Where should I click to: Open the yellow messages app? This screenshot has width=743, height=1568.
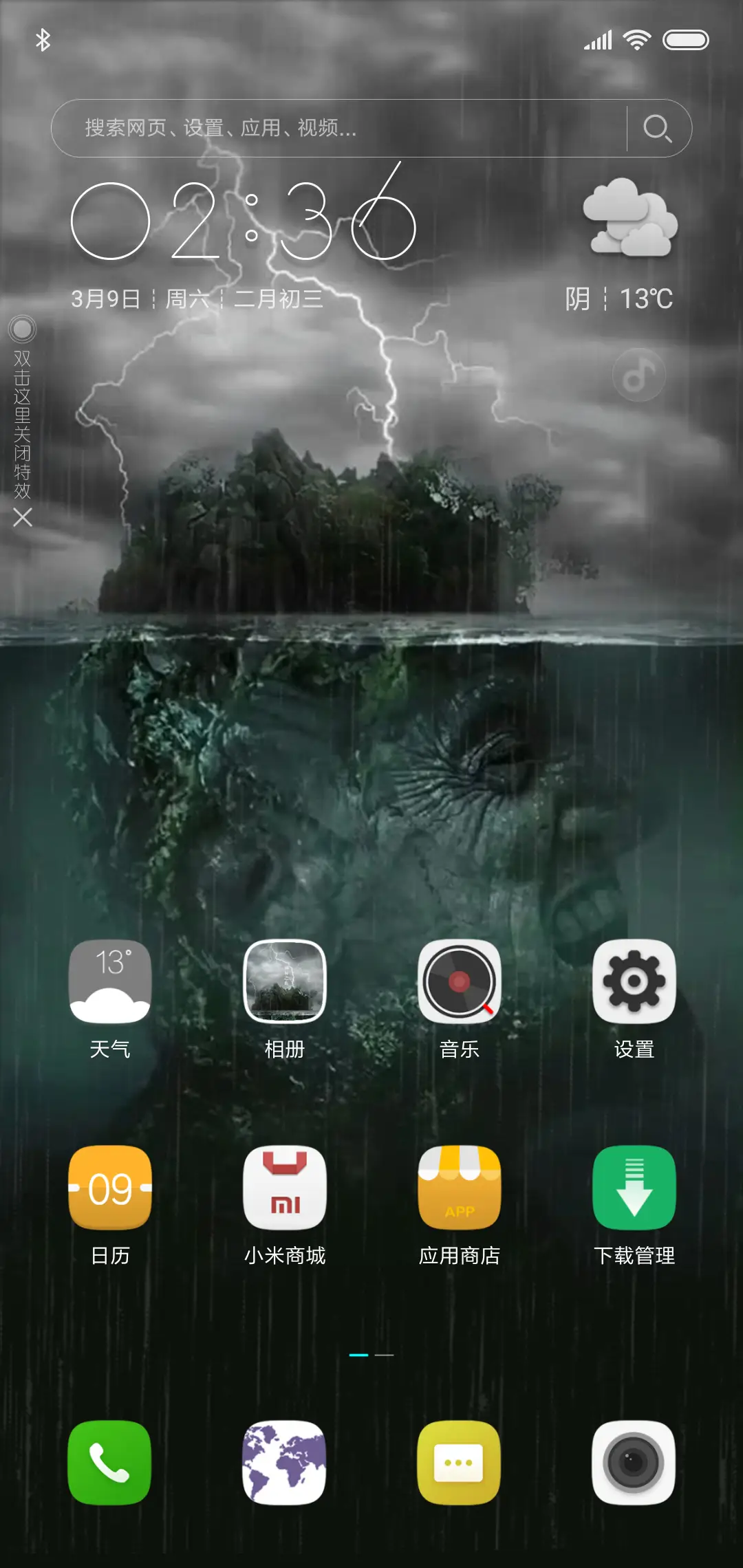460,1463
